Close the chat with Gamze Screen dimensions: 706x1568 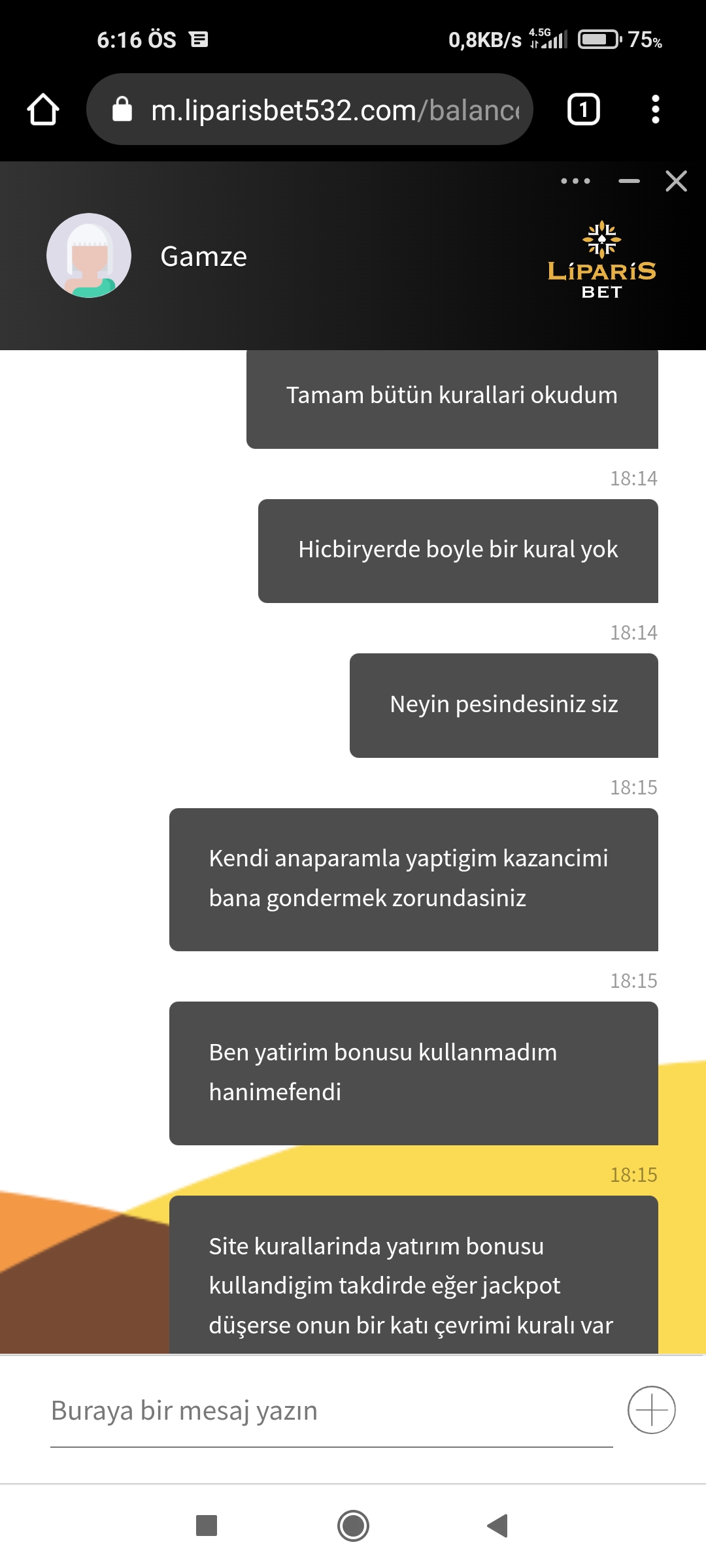point(676,181)
